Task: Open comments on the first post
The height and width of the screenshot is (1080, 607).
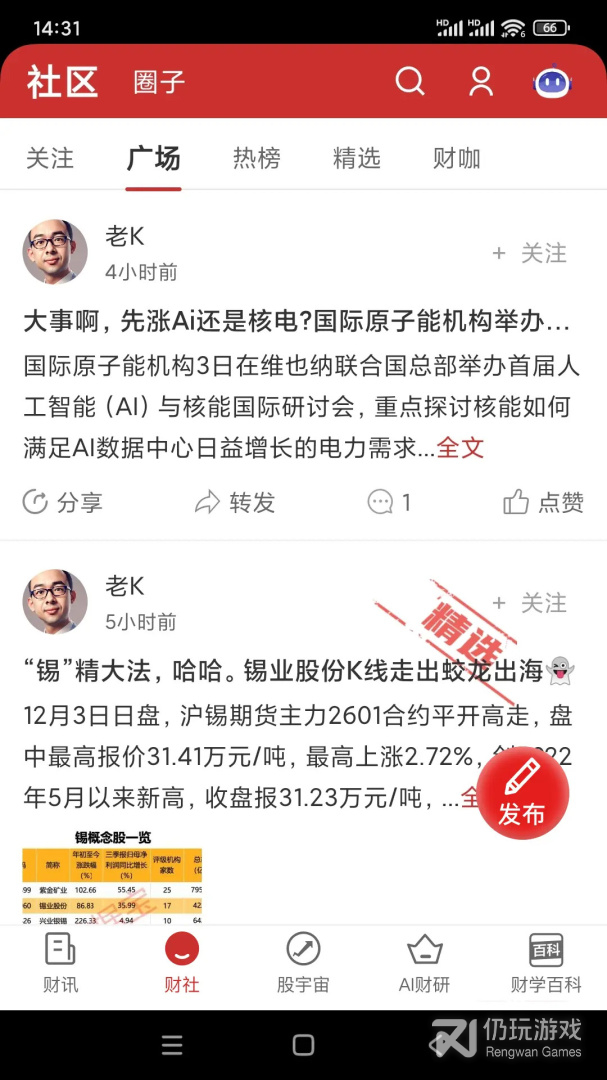Action: click(x=389, y=502)
